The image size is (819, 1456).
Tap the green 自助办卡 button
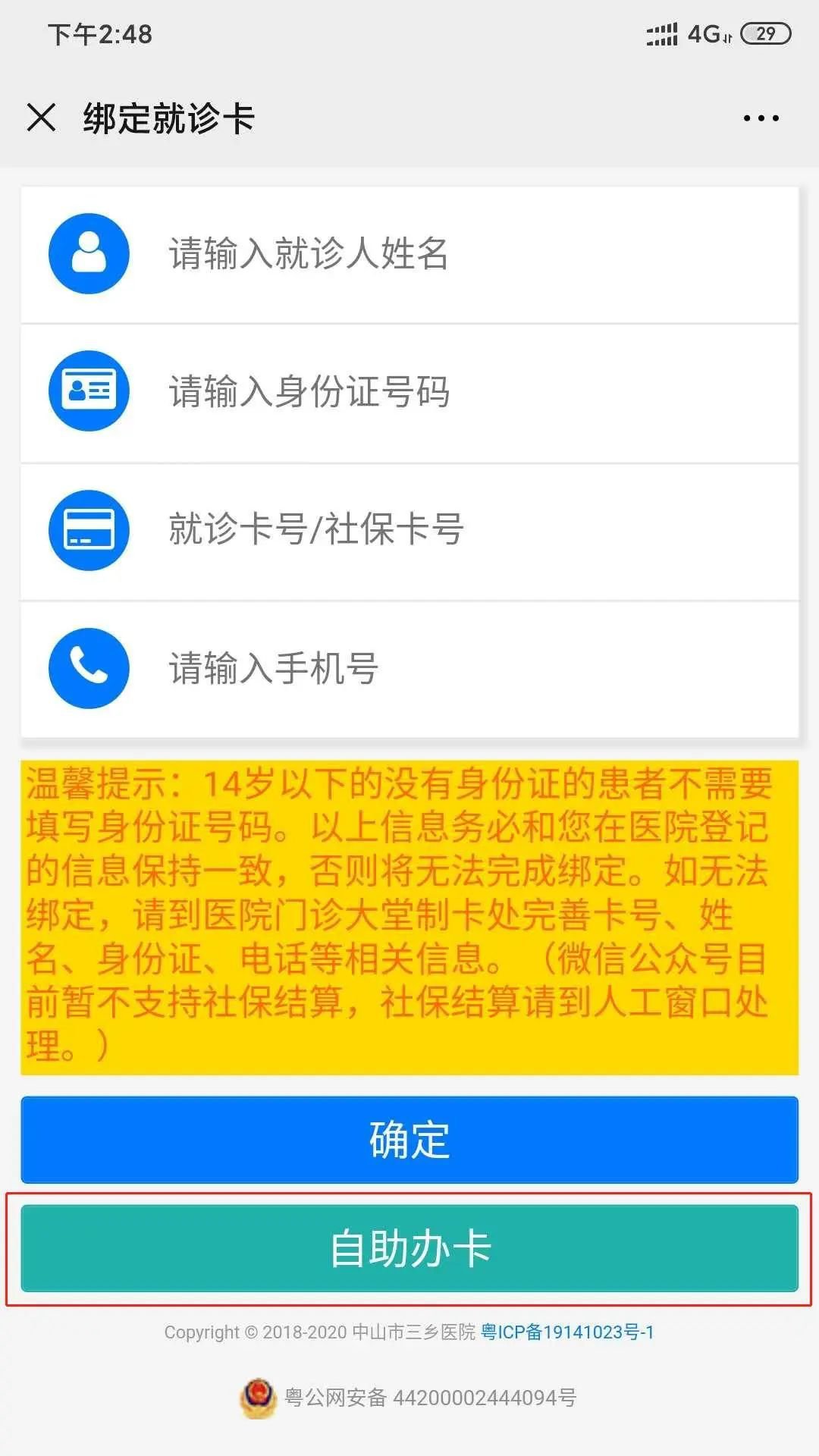409,1248
